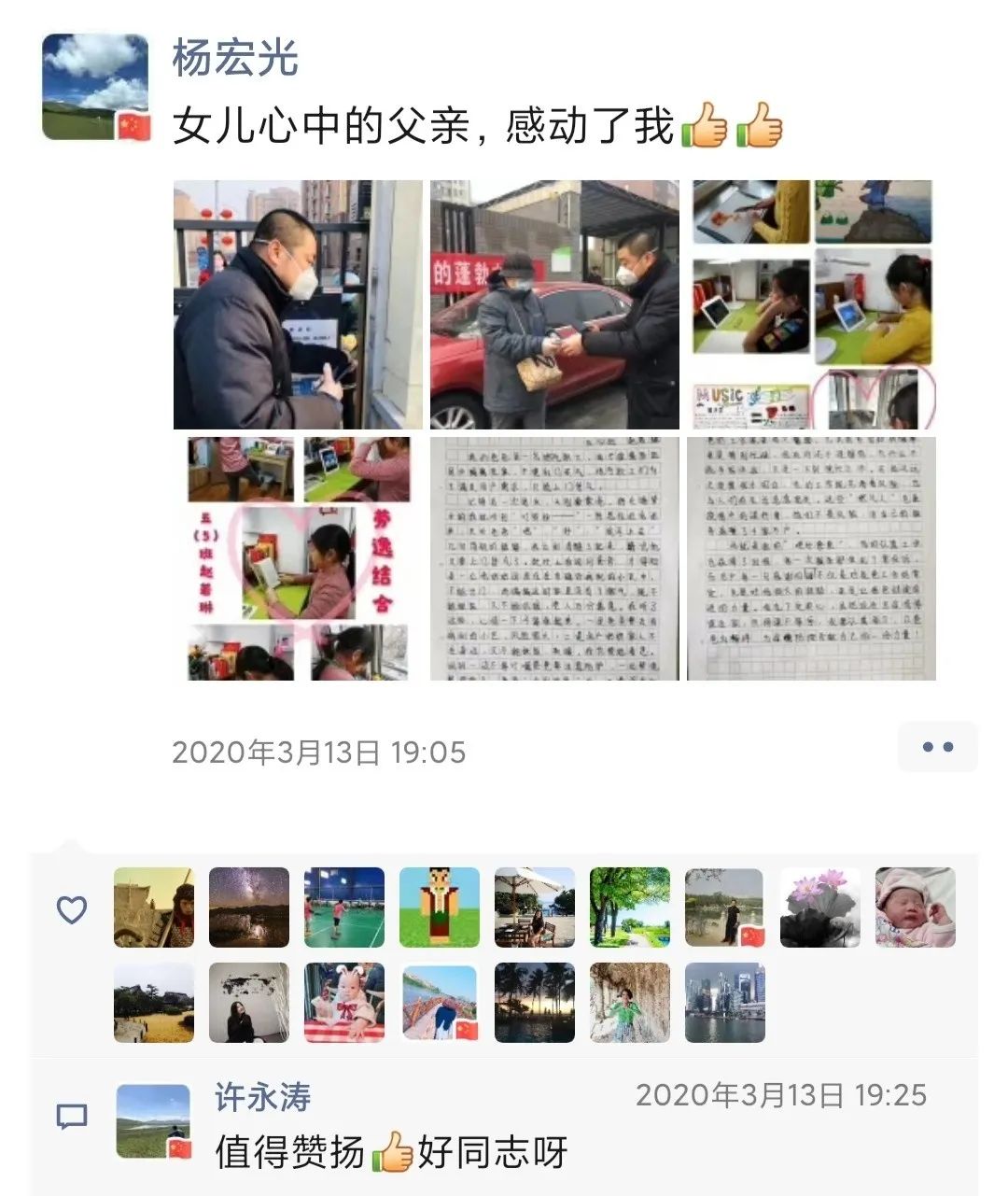Screen dimensions: 1008x1196
Task: Open commenter 许永涛's avatar
Action: tap(153, 1121)
